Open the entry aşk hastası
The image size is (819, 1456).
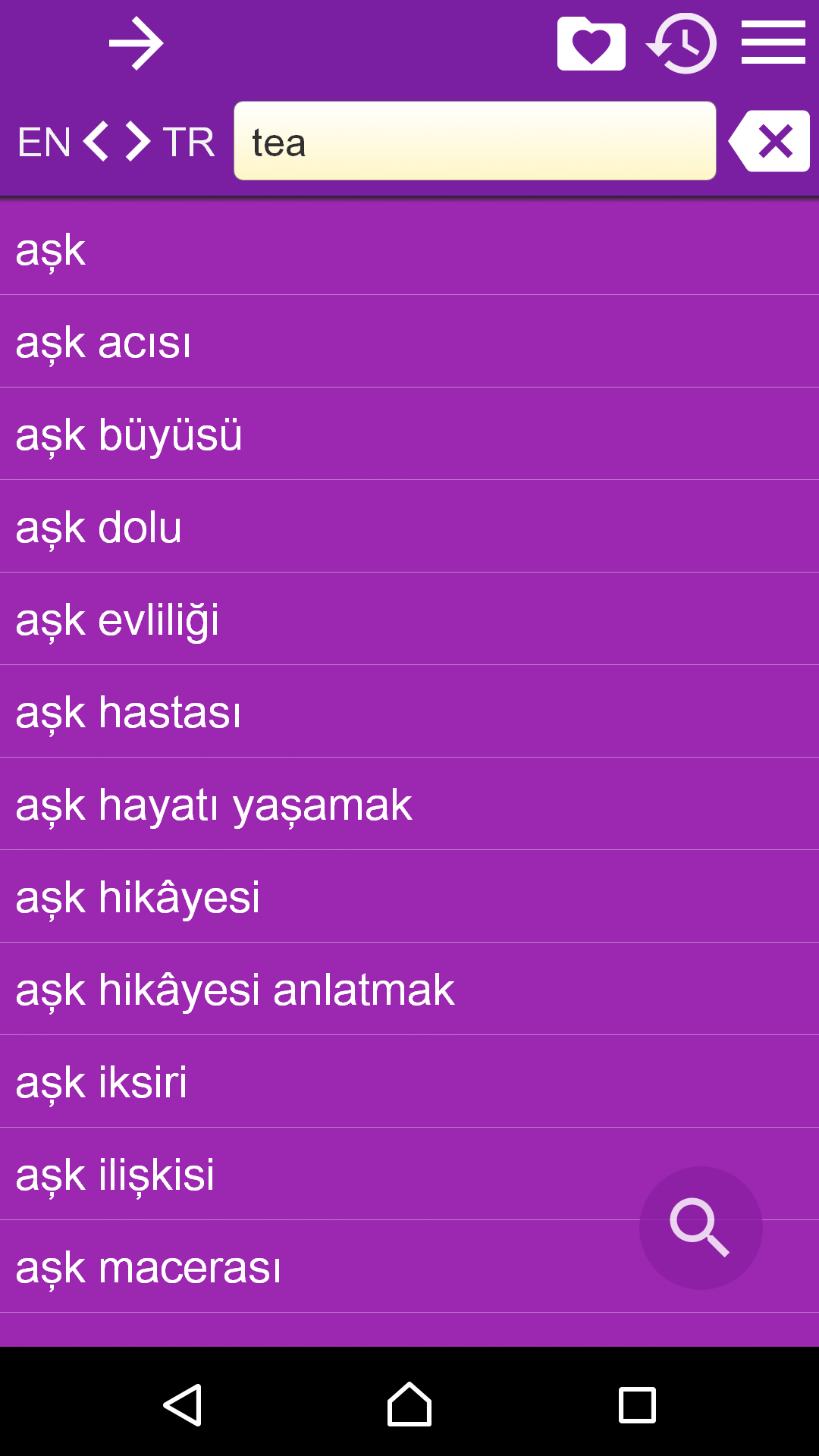409,711
